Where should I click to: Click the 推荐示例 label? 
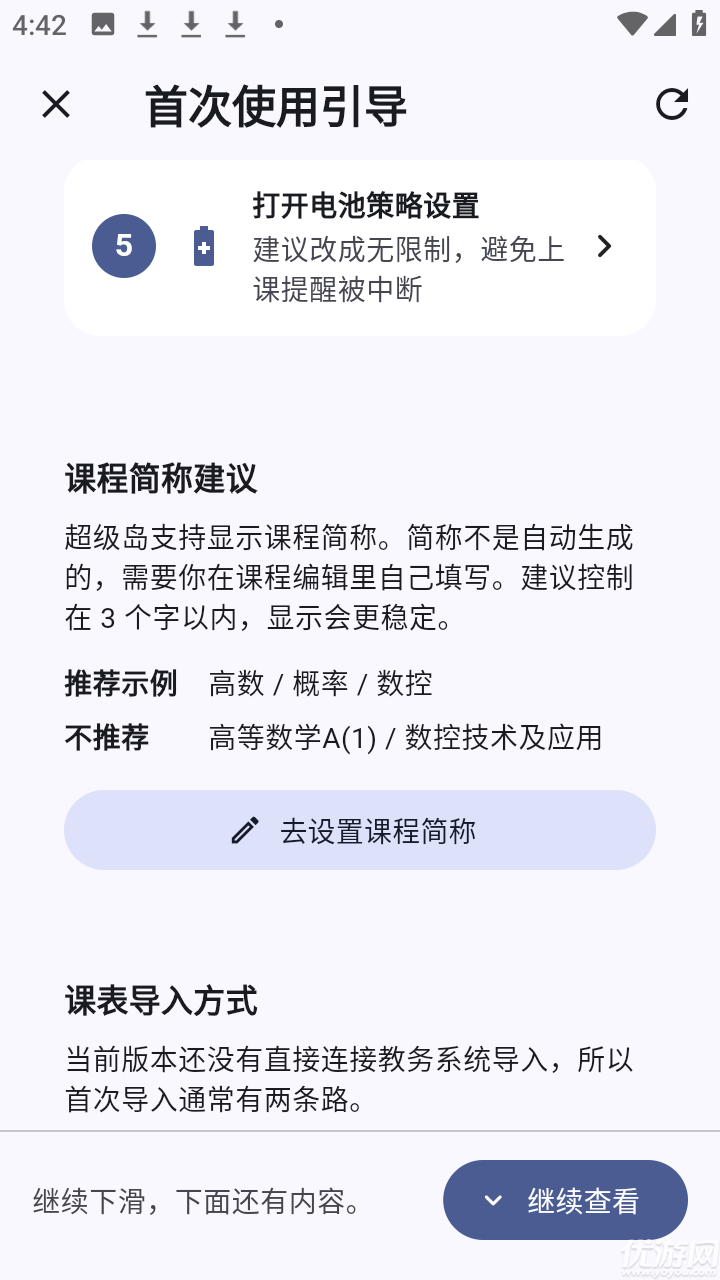pyautogui.click(x=120, y=683)
